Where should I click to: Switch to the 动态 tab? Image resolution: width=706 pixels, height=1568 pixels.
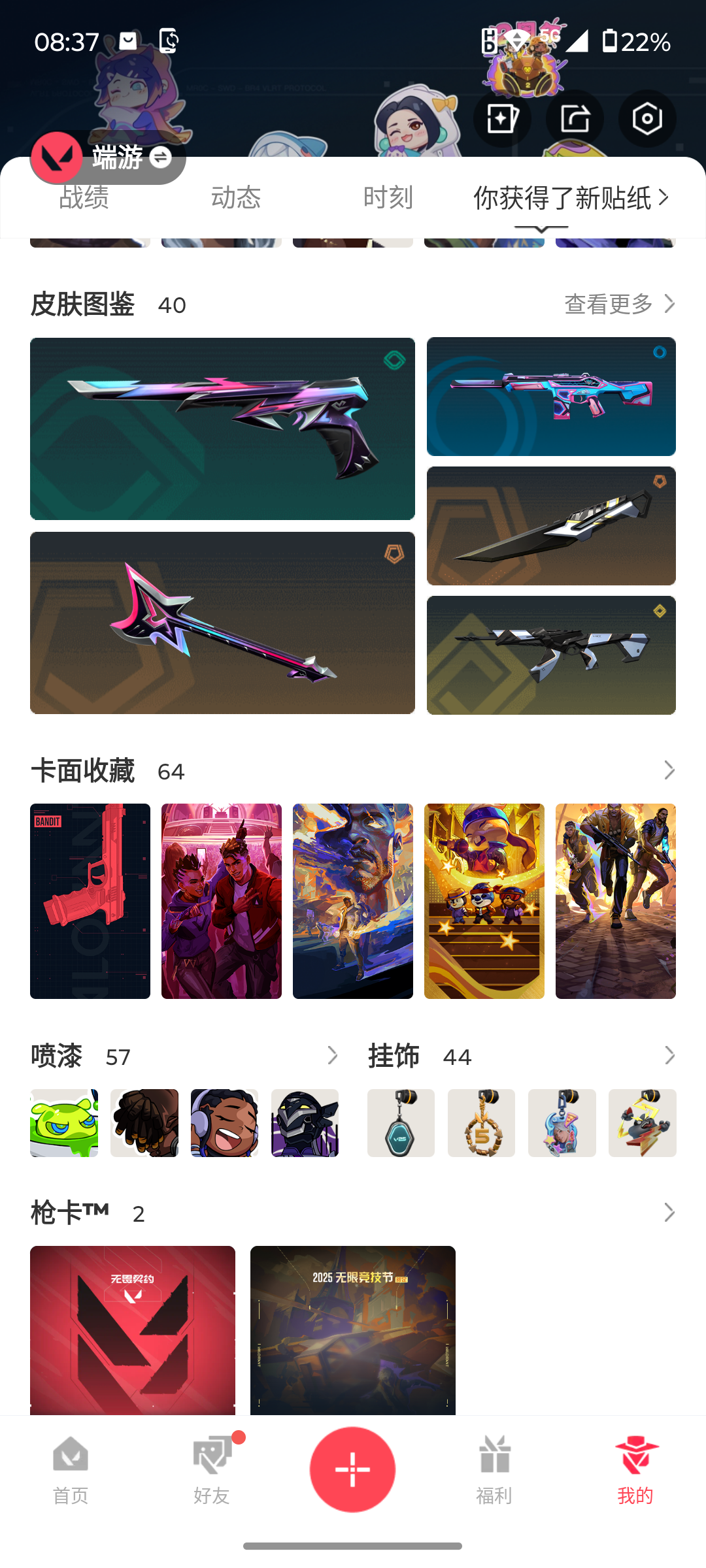(x=235, y=197)
